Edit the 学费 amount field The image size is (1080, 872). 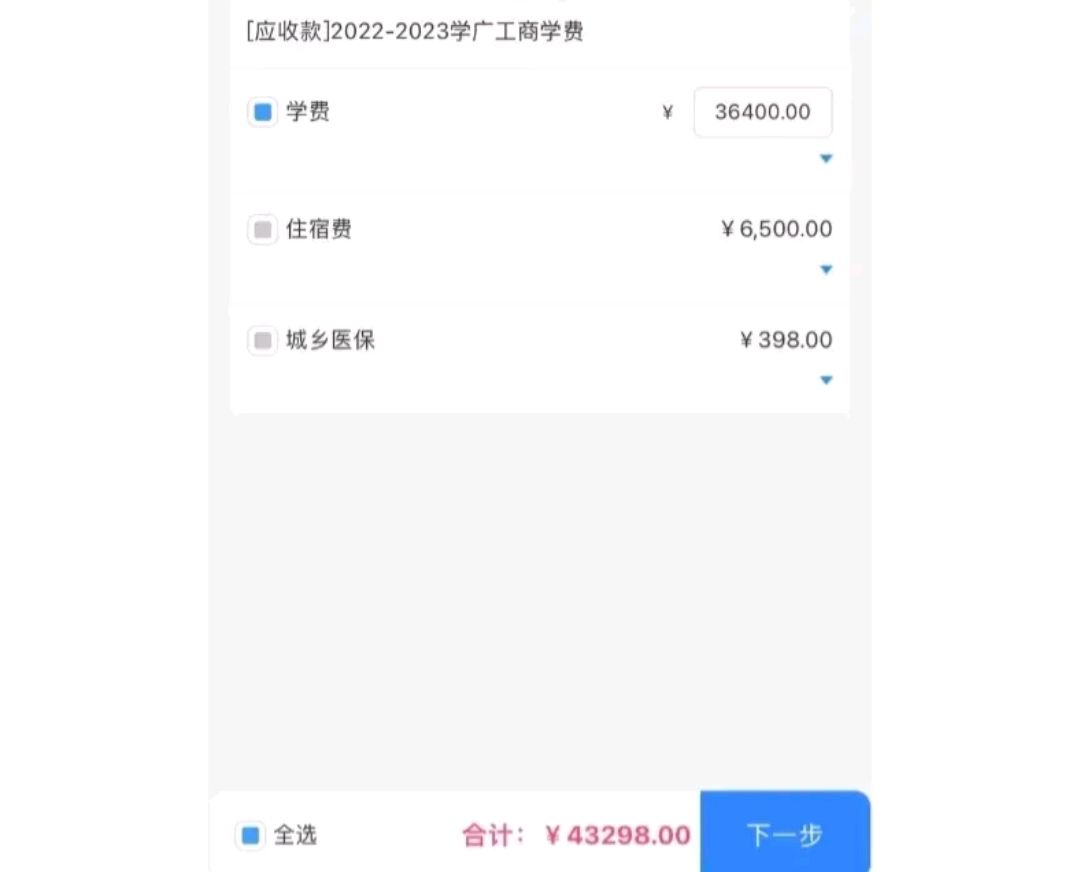pos(762,112)
